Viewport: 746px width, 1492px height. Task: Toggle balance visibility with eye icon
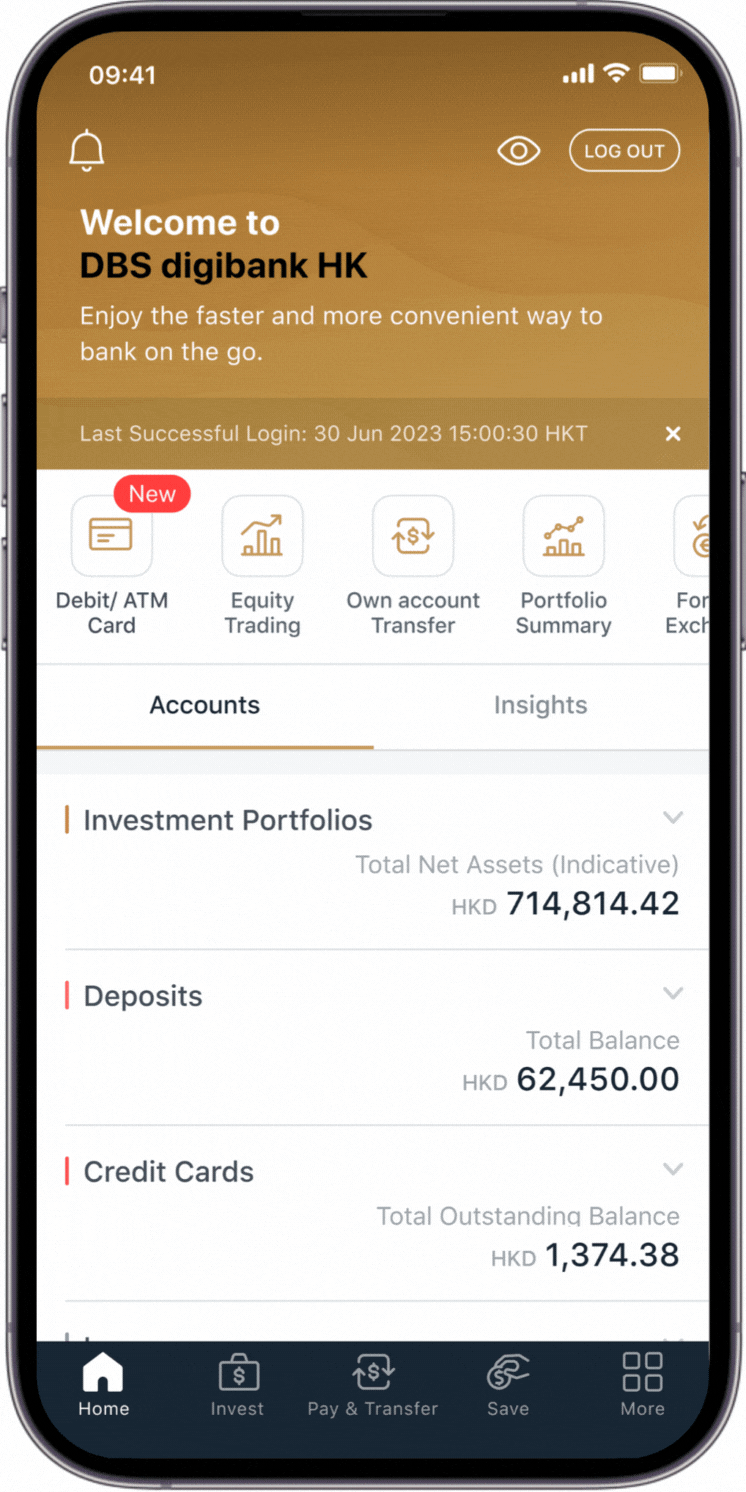(x=518, y=152)
